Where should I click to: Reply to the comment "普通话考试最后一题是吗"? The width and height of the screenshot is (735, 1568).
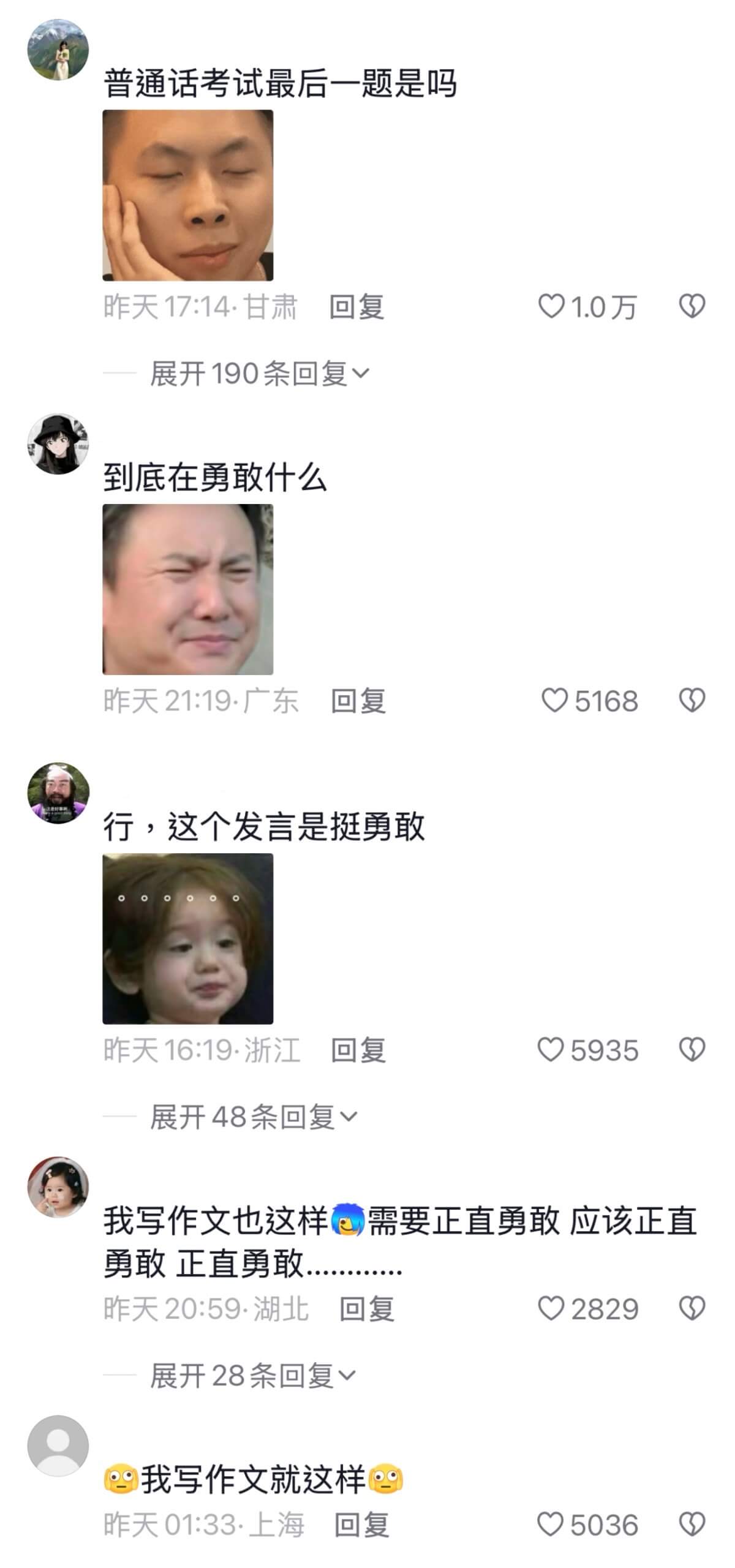pos(356,307)
